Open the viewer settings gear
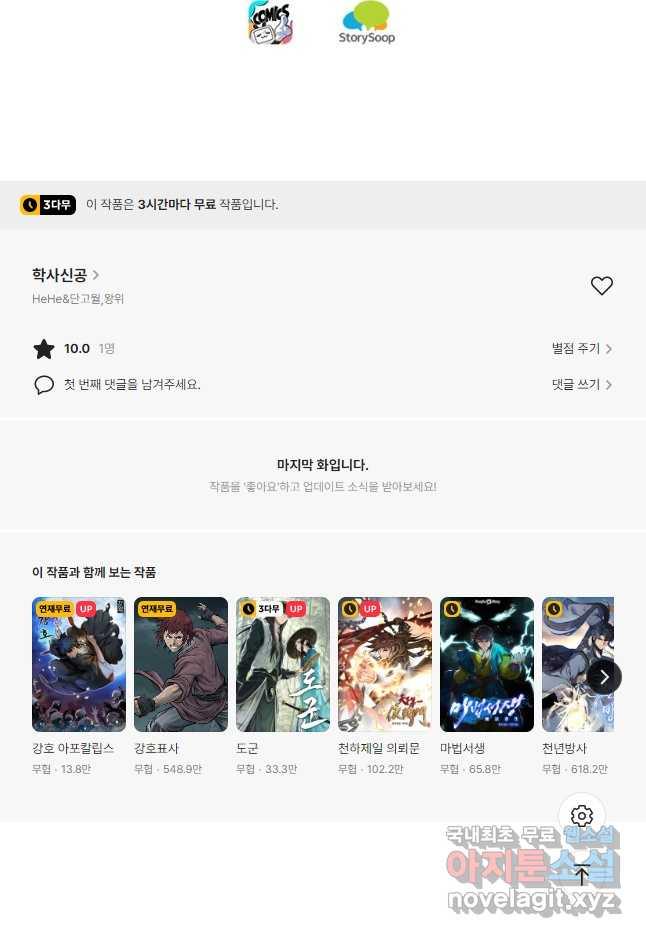 (x=582, y=816)
